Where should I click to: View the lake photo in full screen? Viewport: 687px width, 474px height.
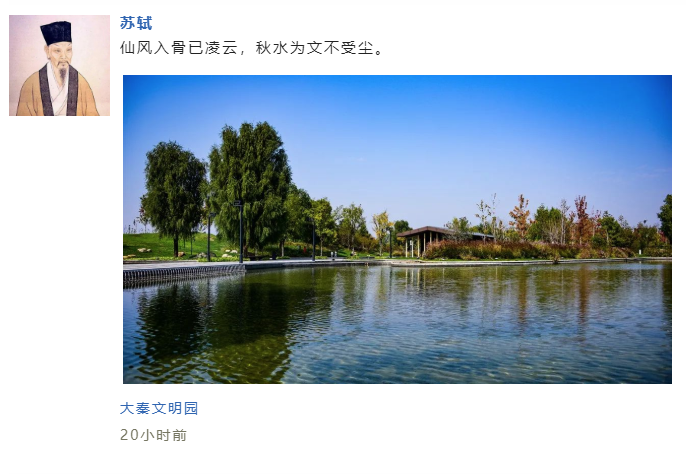pyautogui.click(x=397, y=229)
